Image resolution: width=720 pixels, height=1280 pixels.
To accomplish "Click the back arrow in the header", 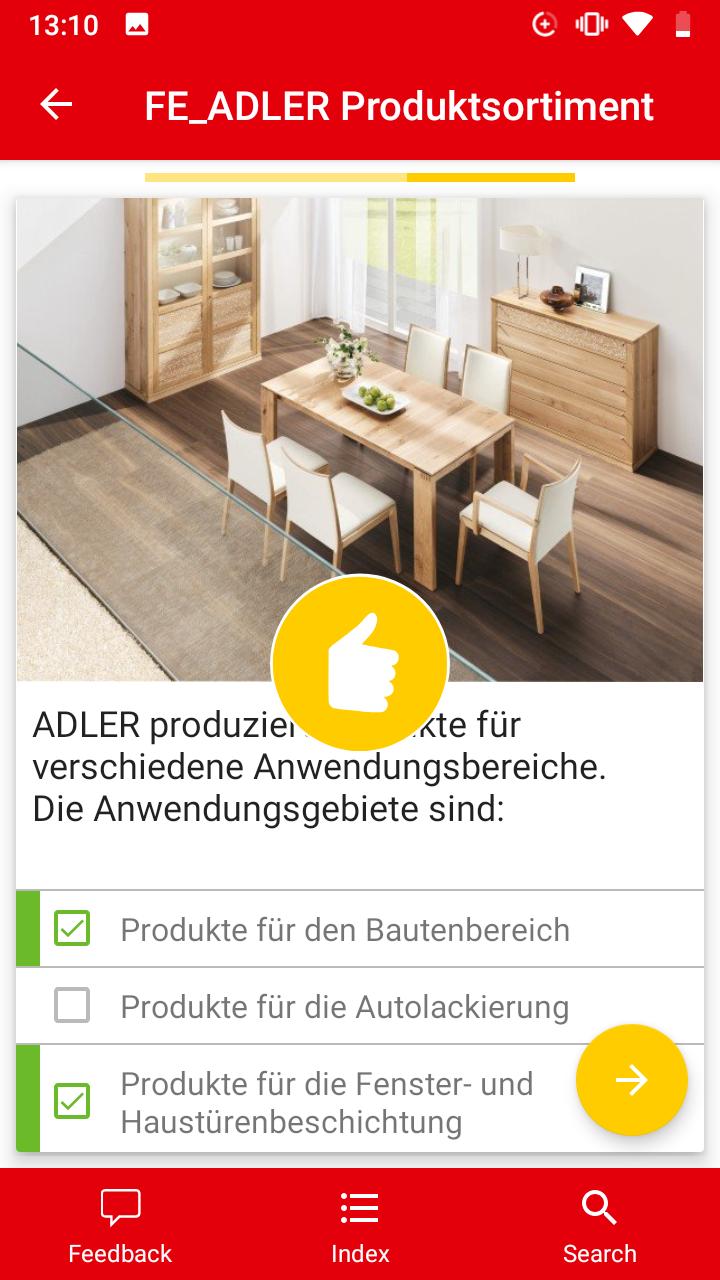I will 55,104.
